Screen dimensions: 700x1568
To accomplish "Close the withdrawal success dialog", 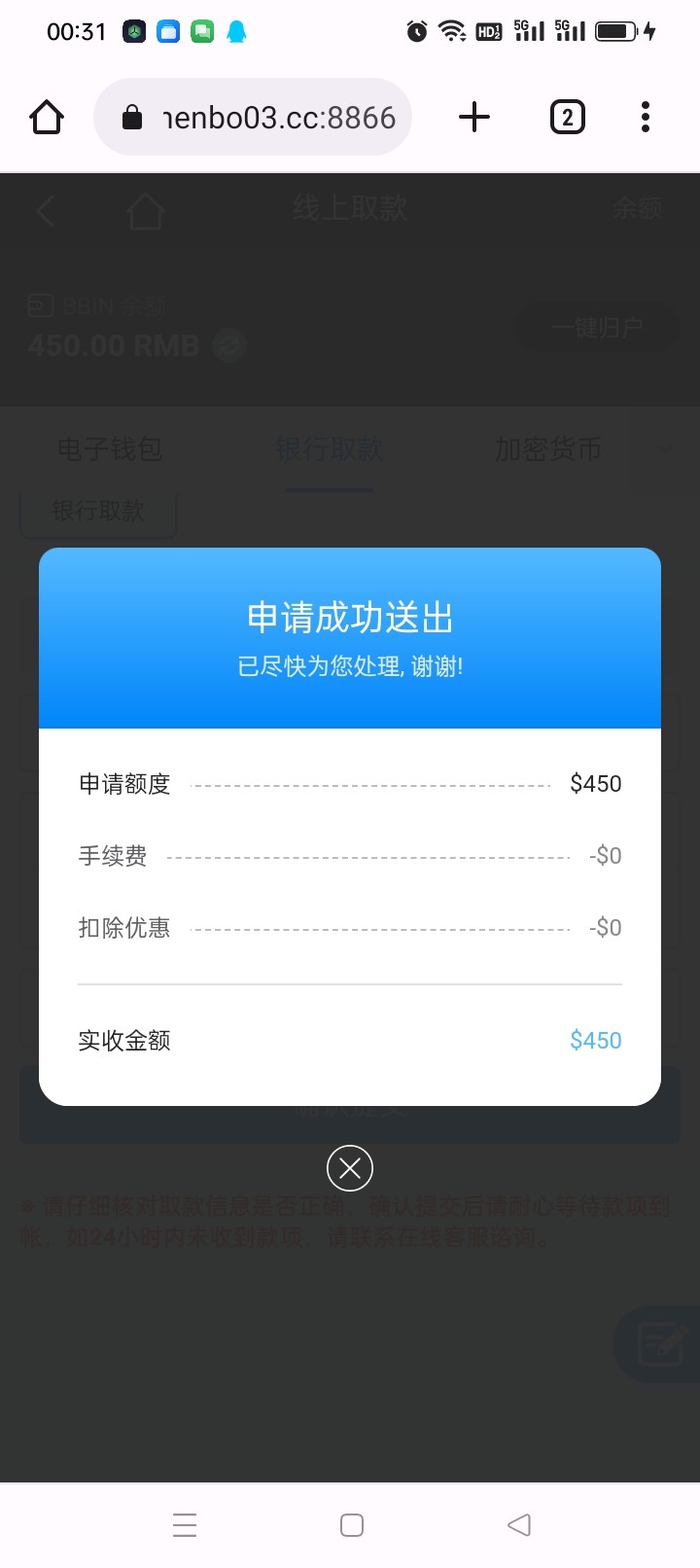I will 350,1168.
